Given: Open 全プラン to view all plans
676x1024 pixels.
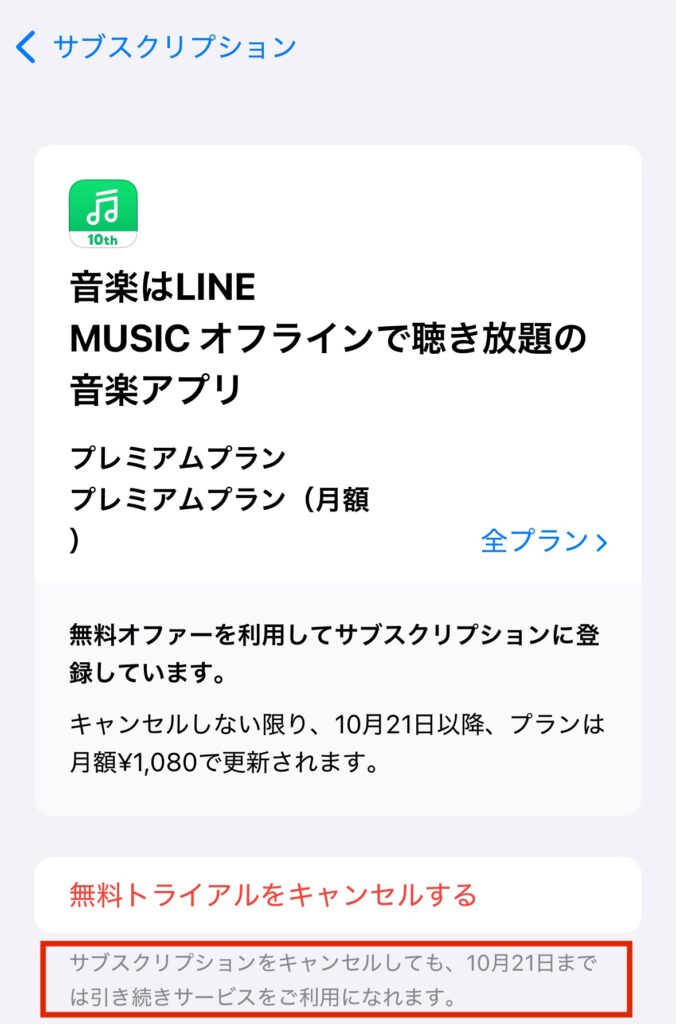Looking at the screenshot, I should (x=544, y=541).
